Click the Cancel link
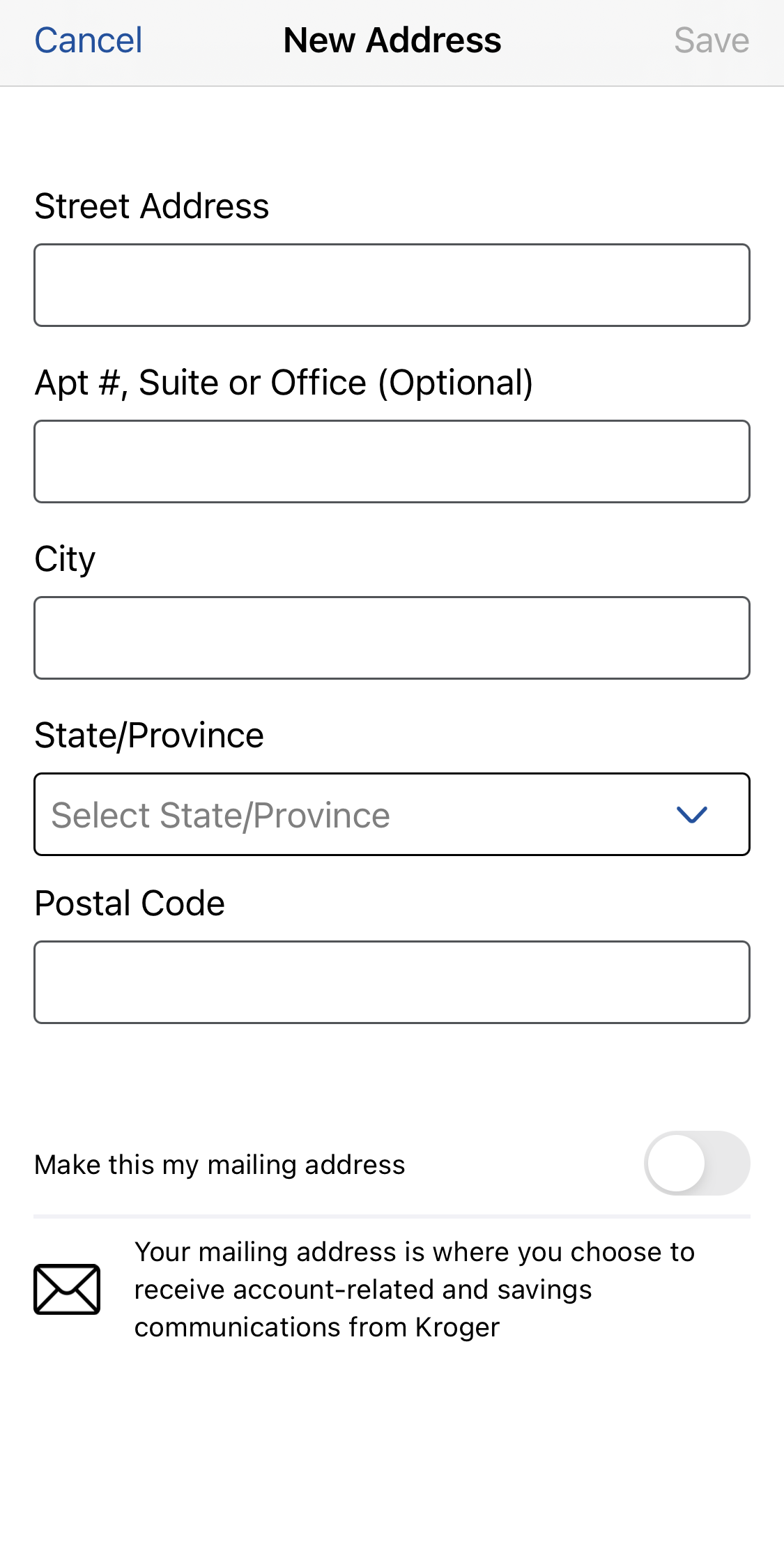Screen dimensions: 784x1556 (x=88, y=40)
